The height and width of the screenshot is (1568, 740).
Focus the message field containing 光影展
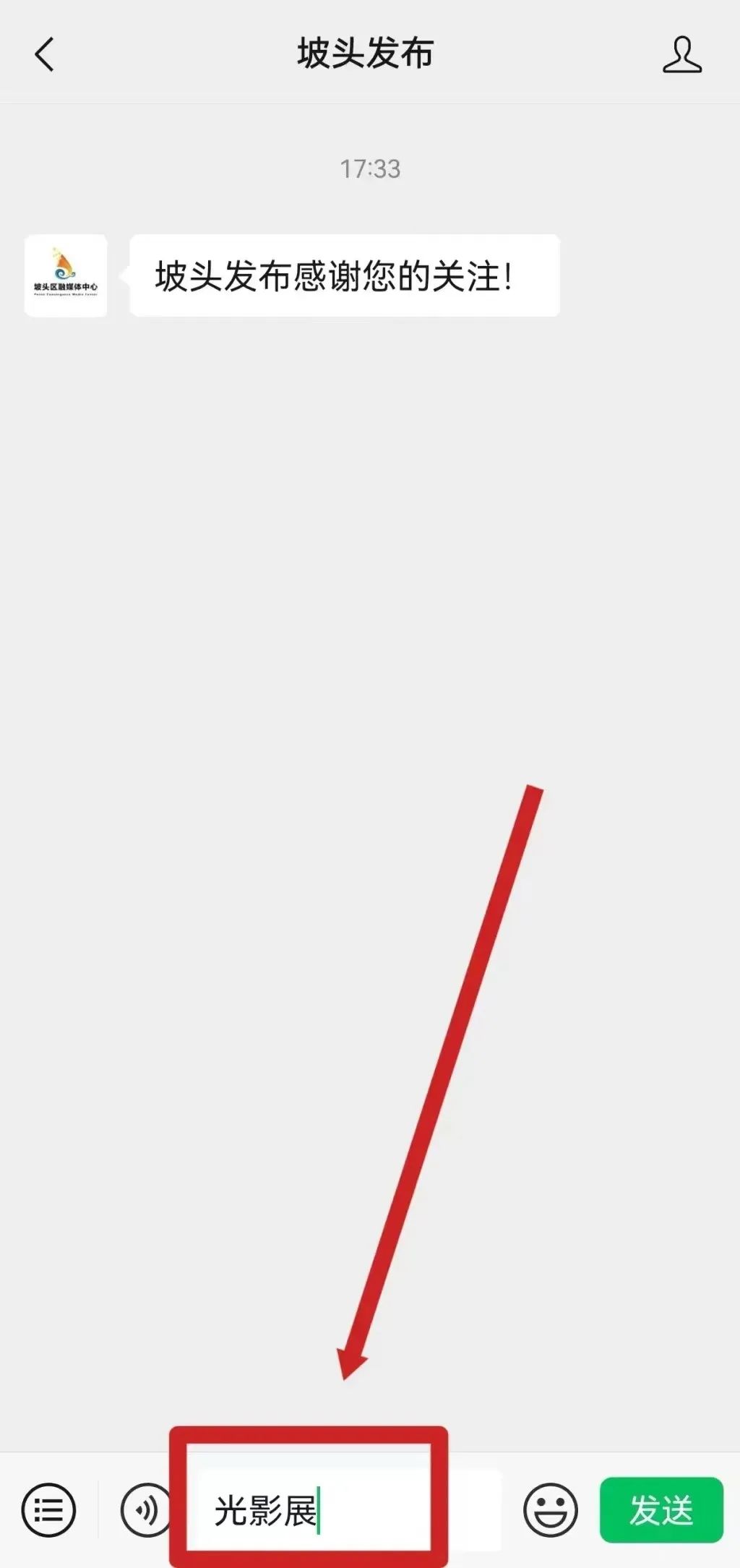[347, 1509]
